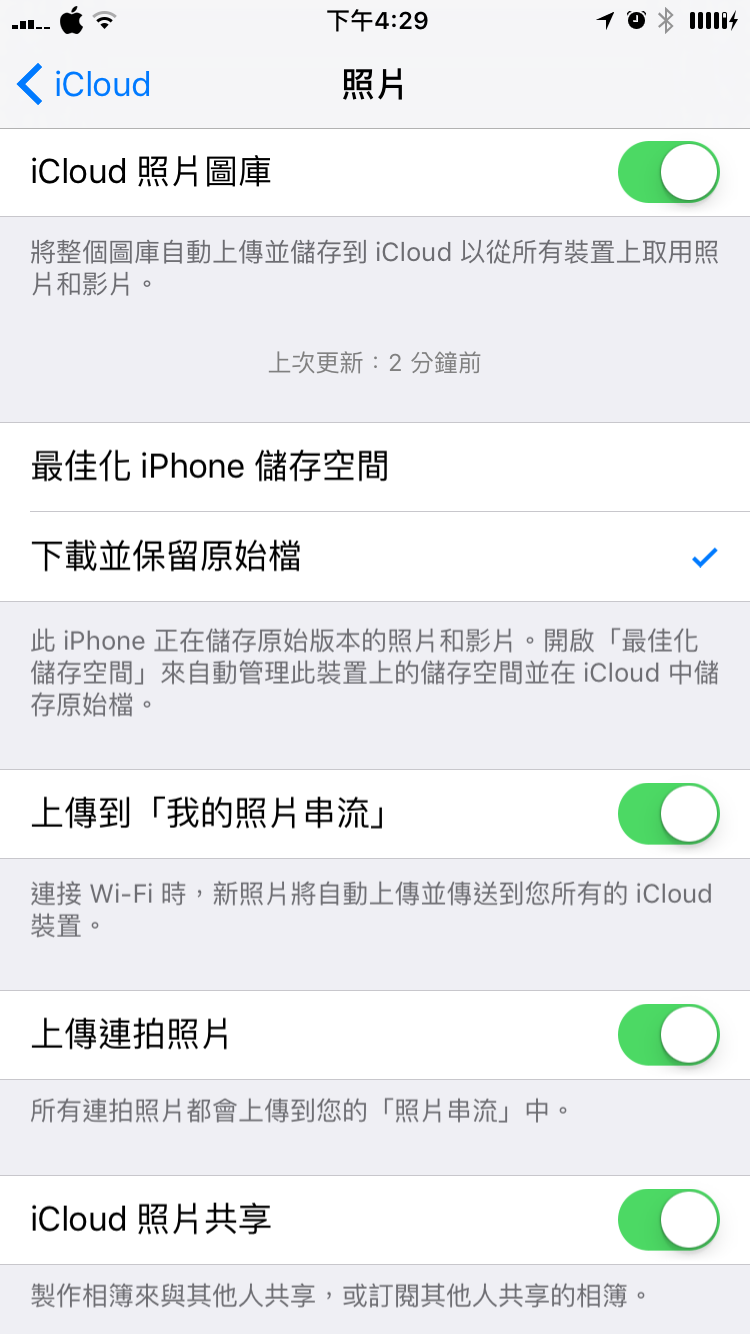750x1334 pixels.
Task: Select 最佳化 iPhone 儲存空間 option
Action: 375,467
